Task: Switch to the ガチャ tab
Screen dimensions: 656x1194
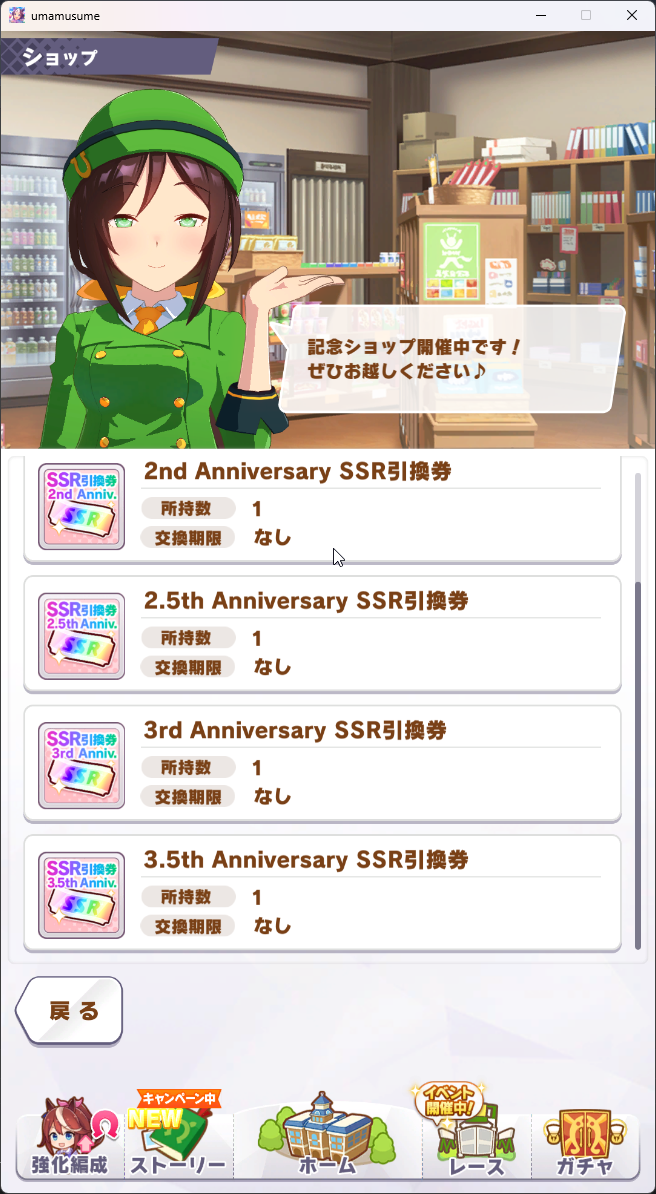Action: (x=585, y=1140)
